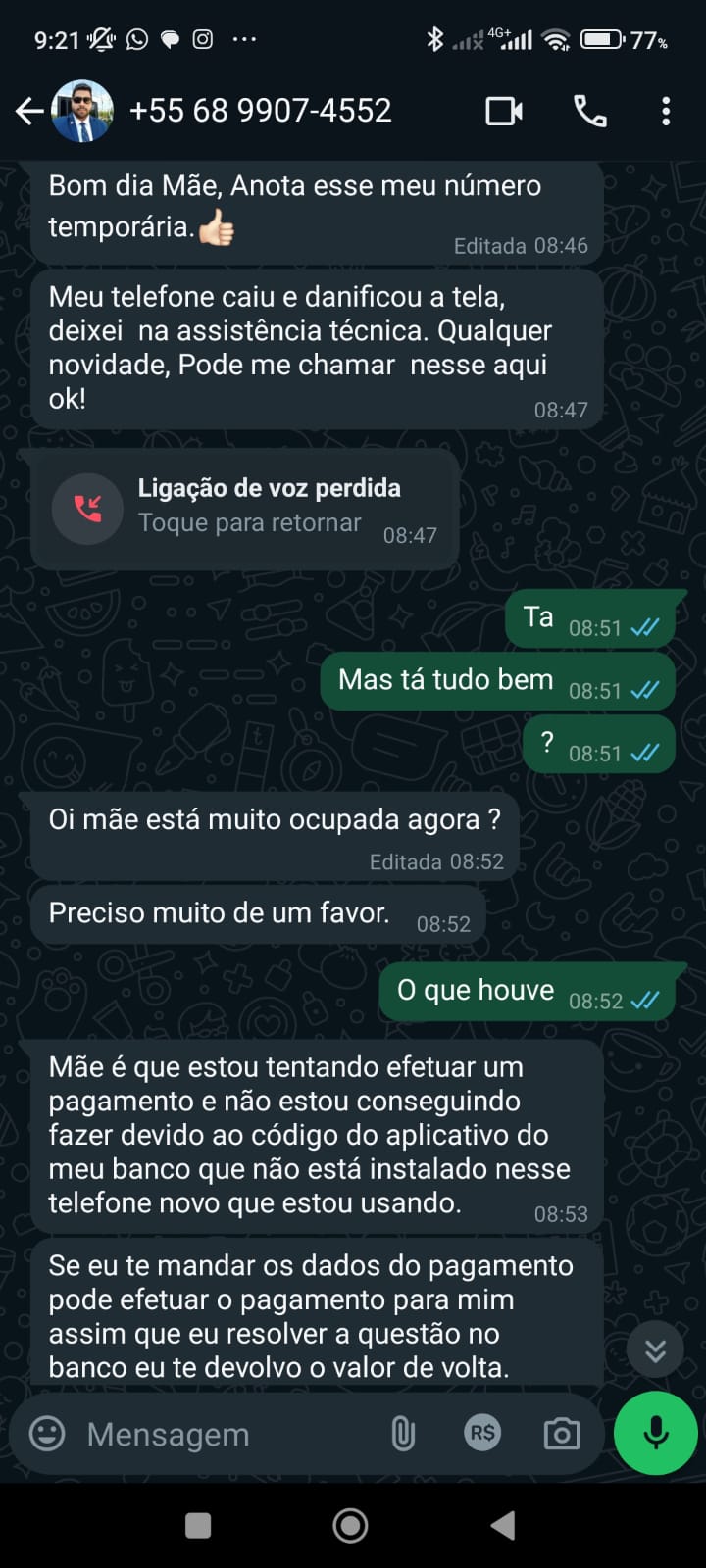Open the R$ payment option
The width and height of the screenshot is (706, 1568).
tap(482, 1434)
